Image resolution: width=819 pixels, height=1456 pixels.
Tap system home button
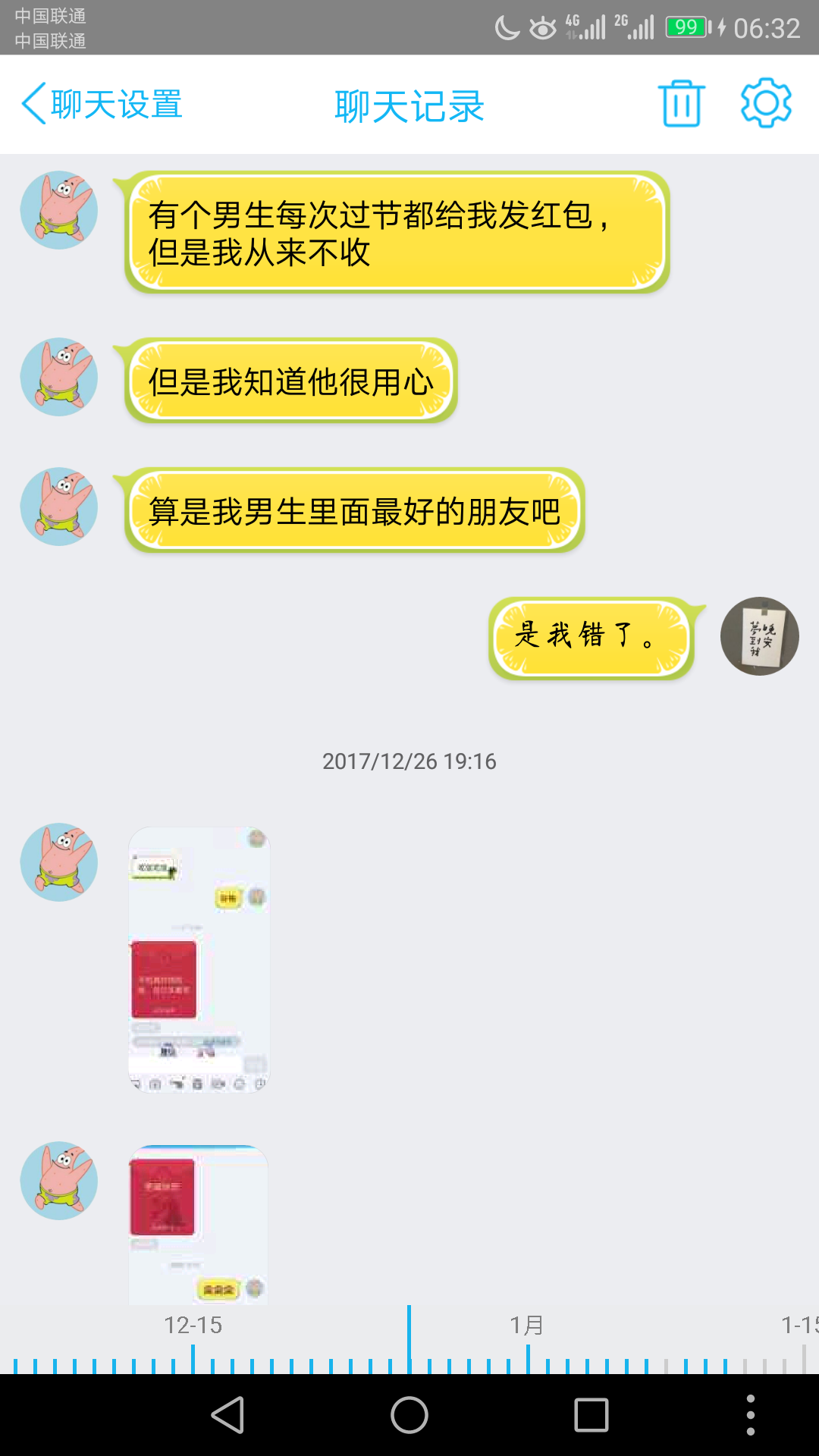[x=409, y=1415]
